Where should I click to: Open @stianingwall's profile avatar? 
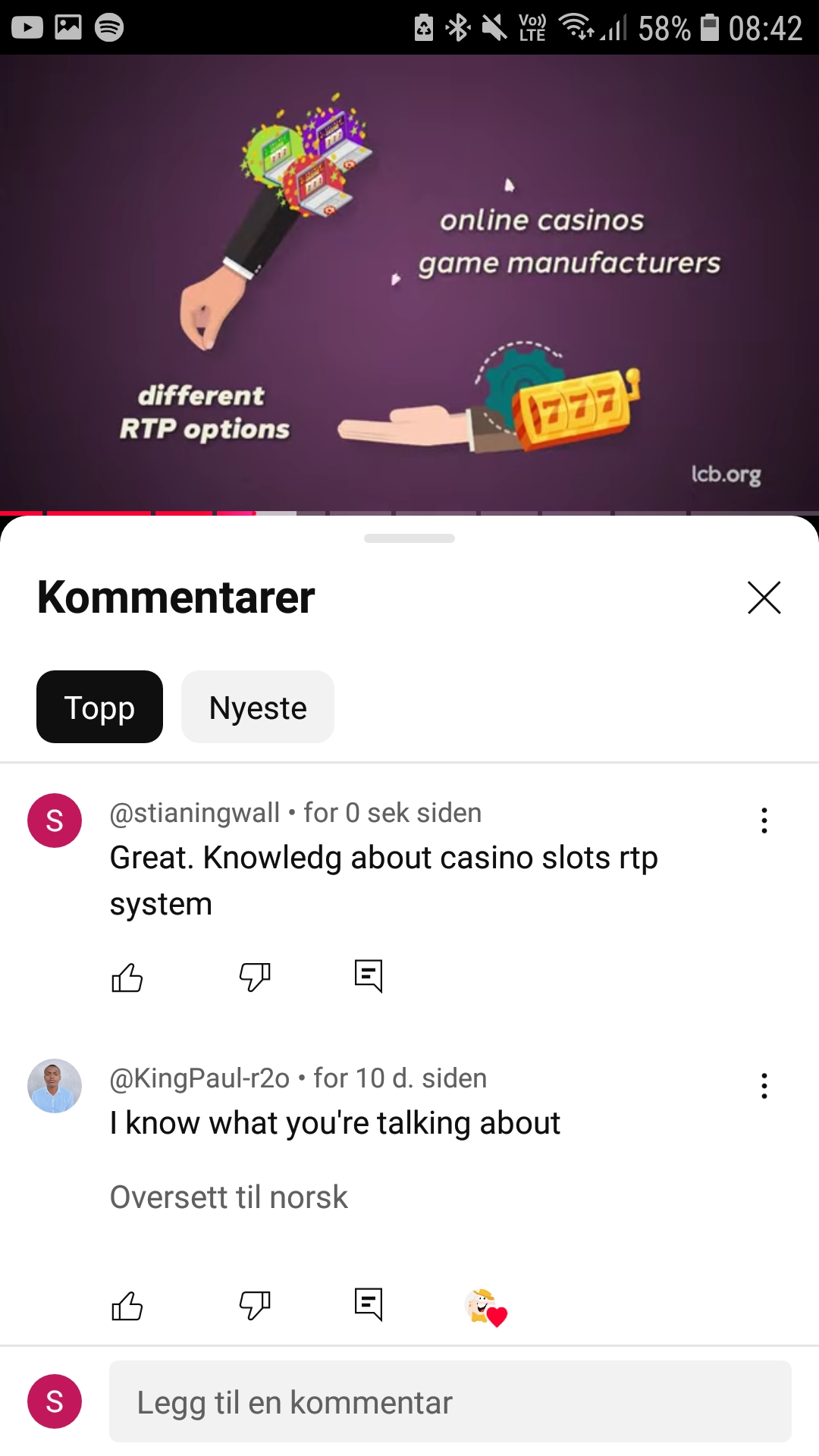click(55, 821)
